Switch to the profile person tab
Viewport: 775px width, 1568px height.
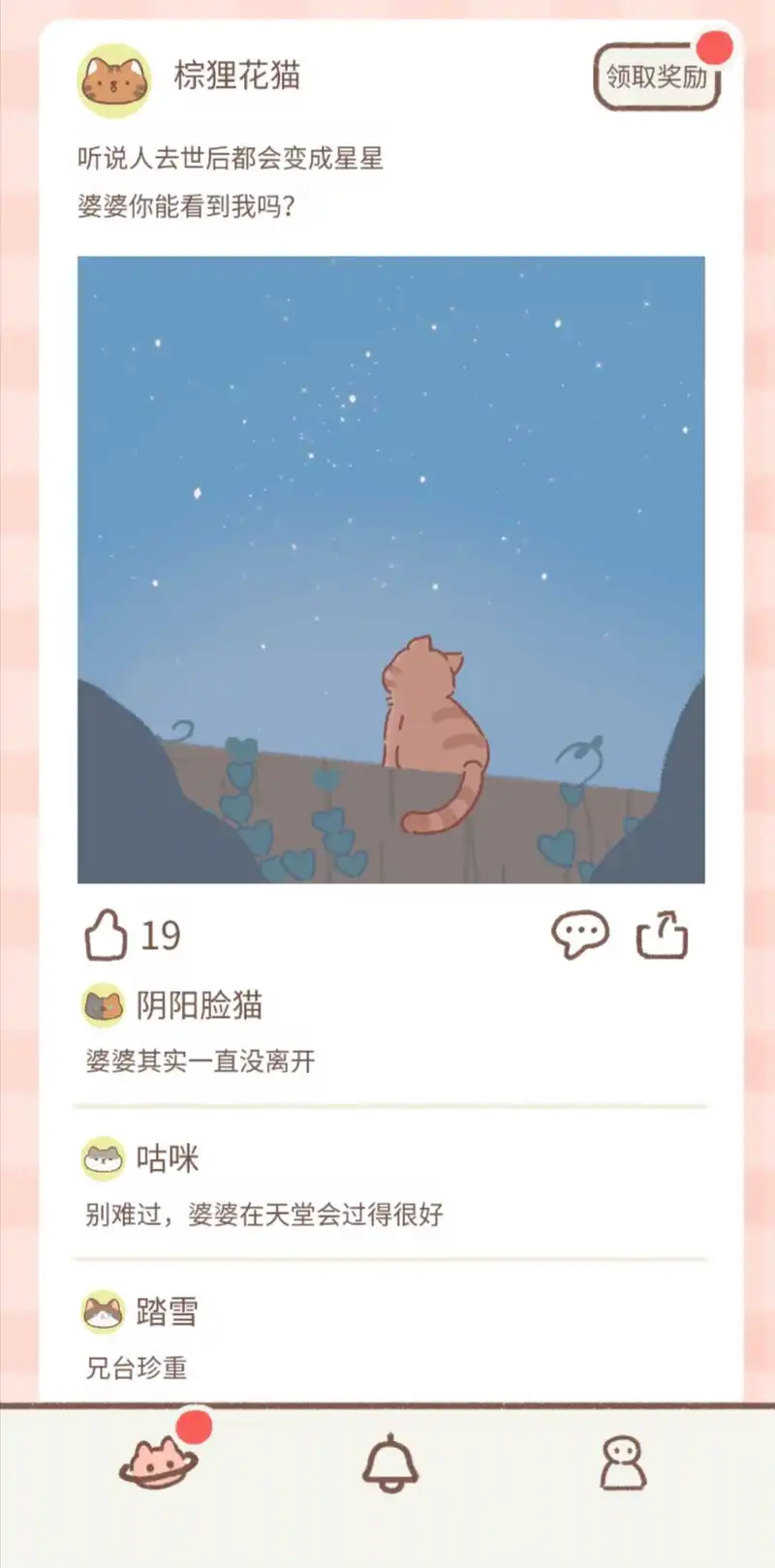622,1462
